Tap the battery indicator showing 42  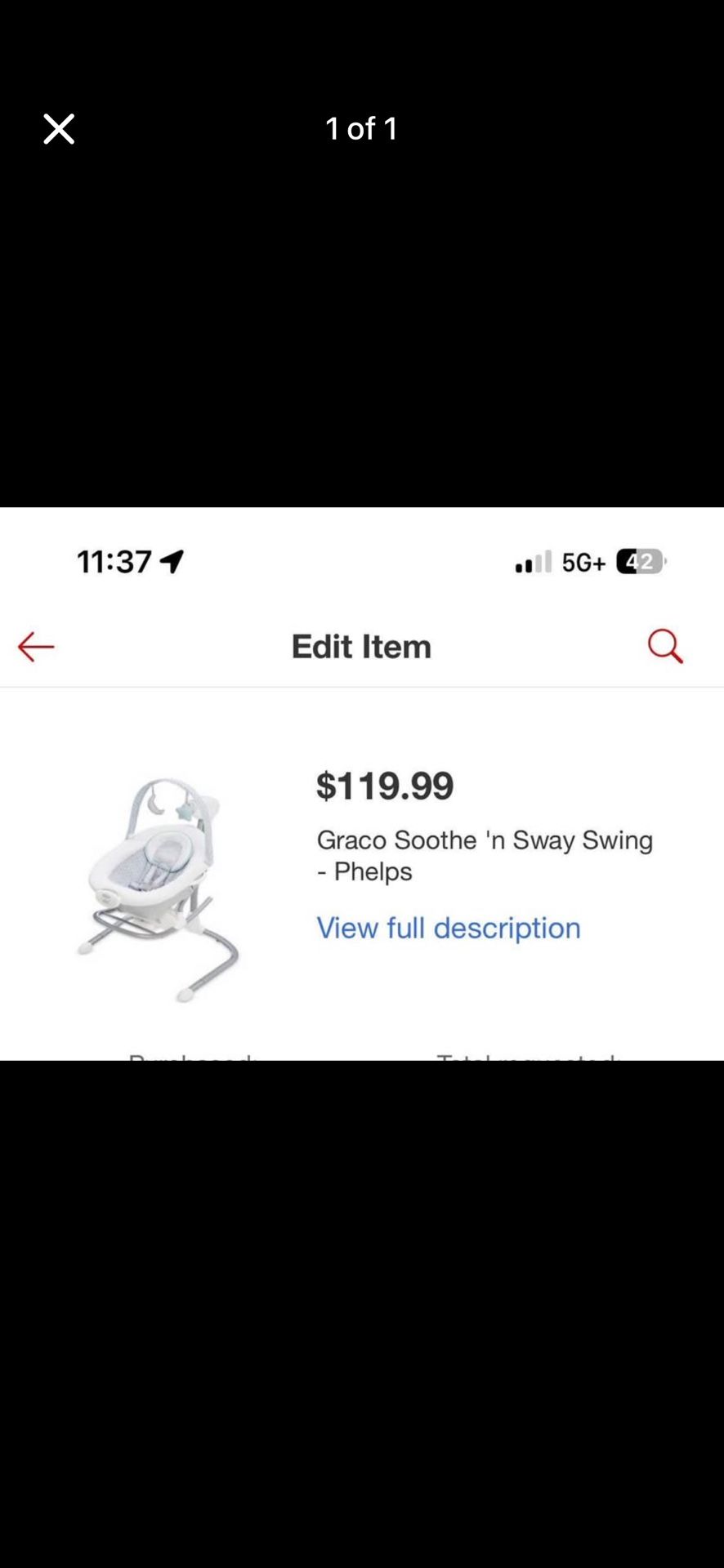(x=639, y=562)
